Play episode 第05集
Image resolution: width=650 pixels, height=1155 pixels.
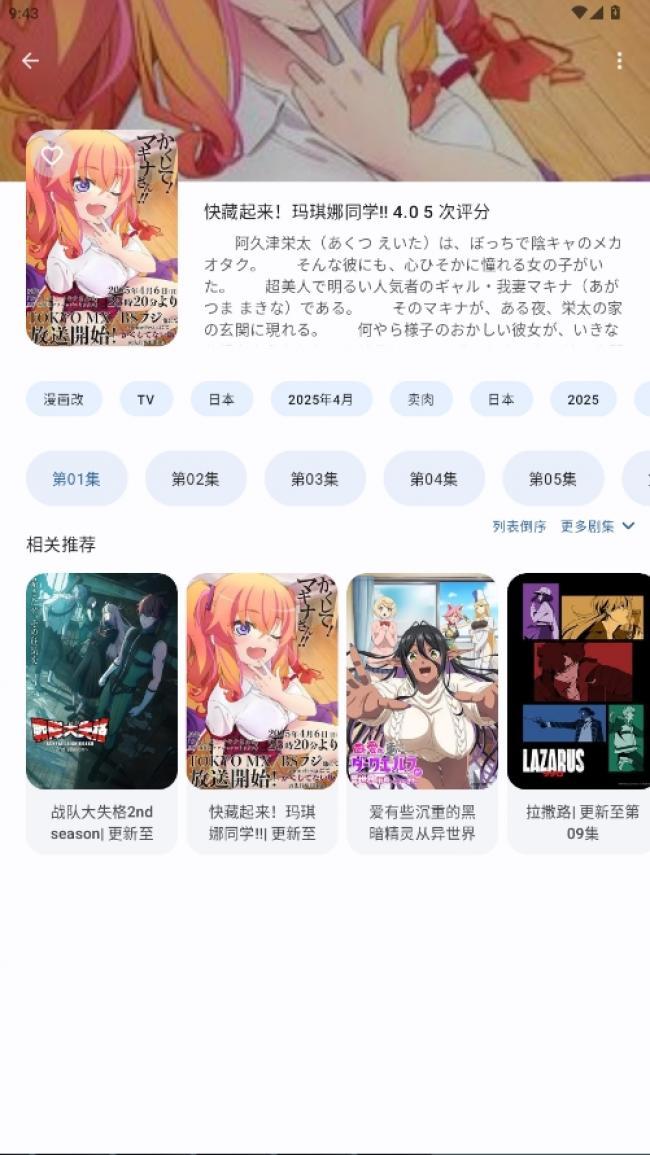[552, 478]
